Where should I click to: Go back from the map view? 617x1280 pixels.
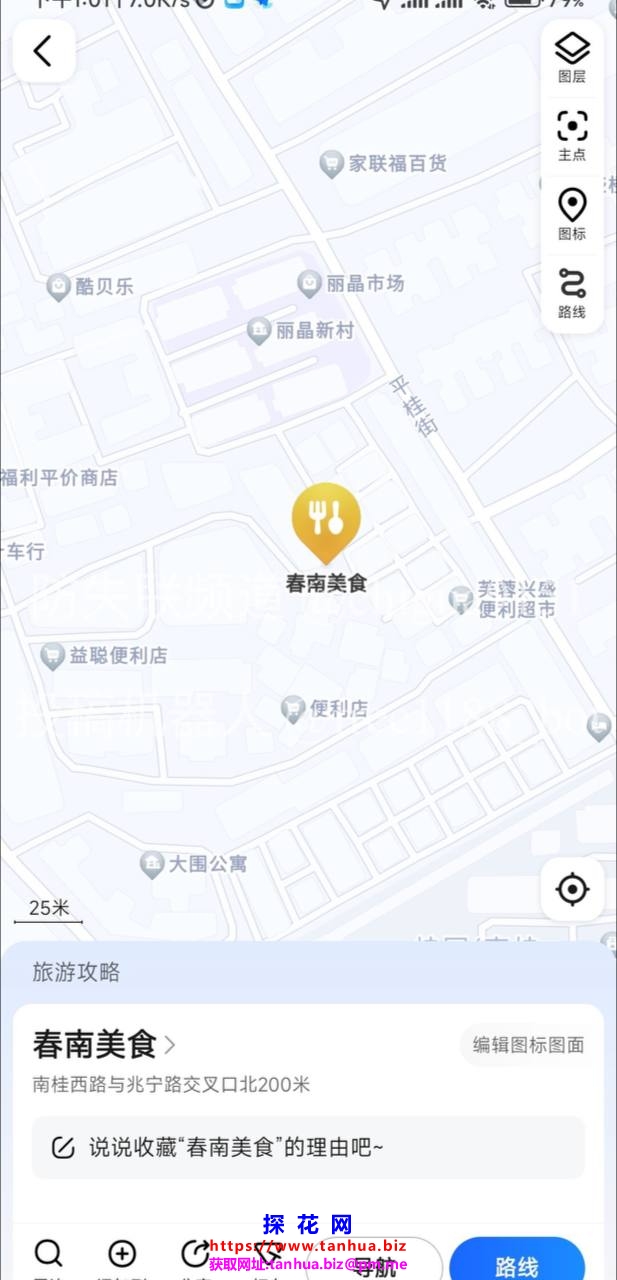pos(43,51)
